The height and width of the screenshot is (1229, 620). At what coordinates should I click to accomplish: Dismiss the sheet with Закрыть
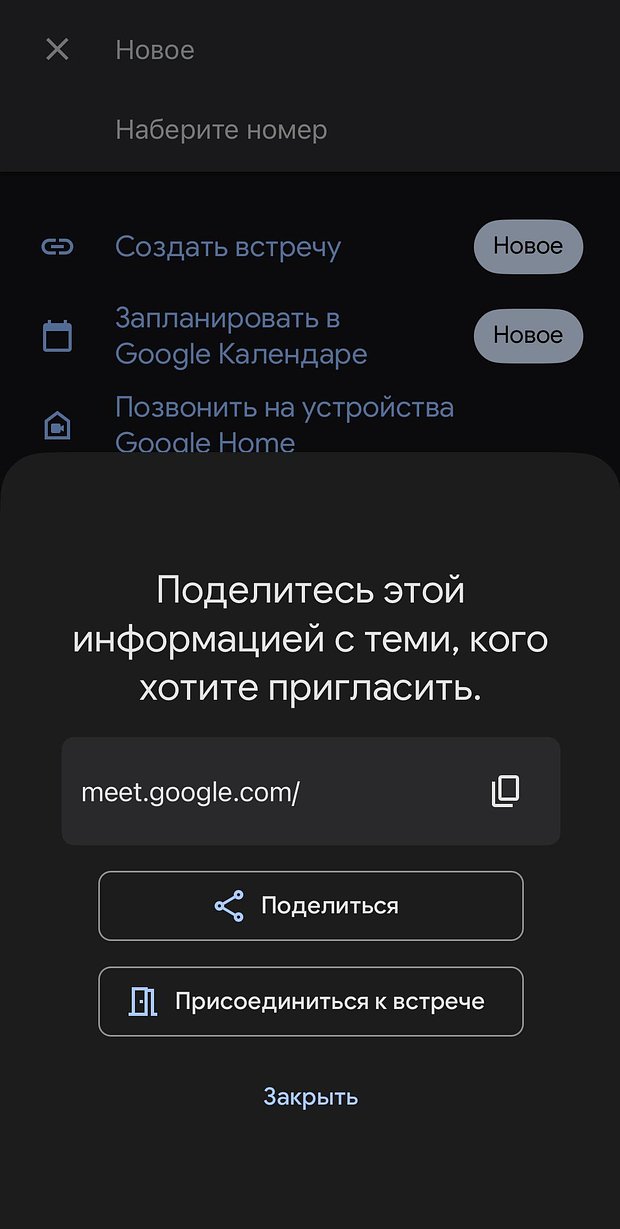click(311, 1096)
